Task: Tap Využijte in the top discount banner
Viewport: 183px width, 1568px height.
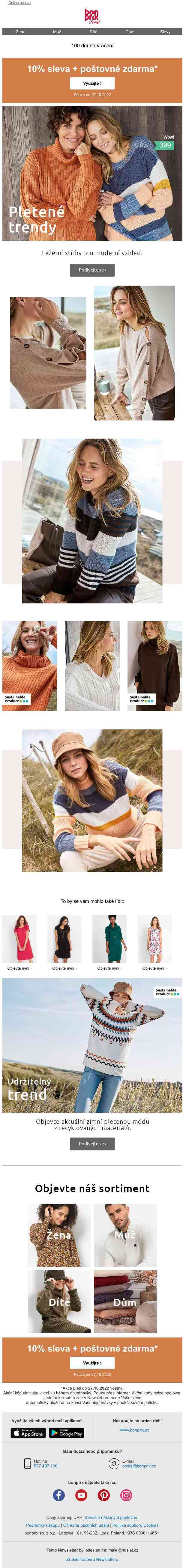Action: tap(92, 84)
